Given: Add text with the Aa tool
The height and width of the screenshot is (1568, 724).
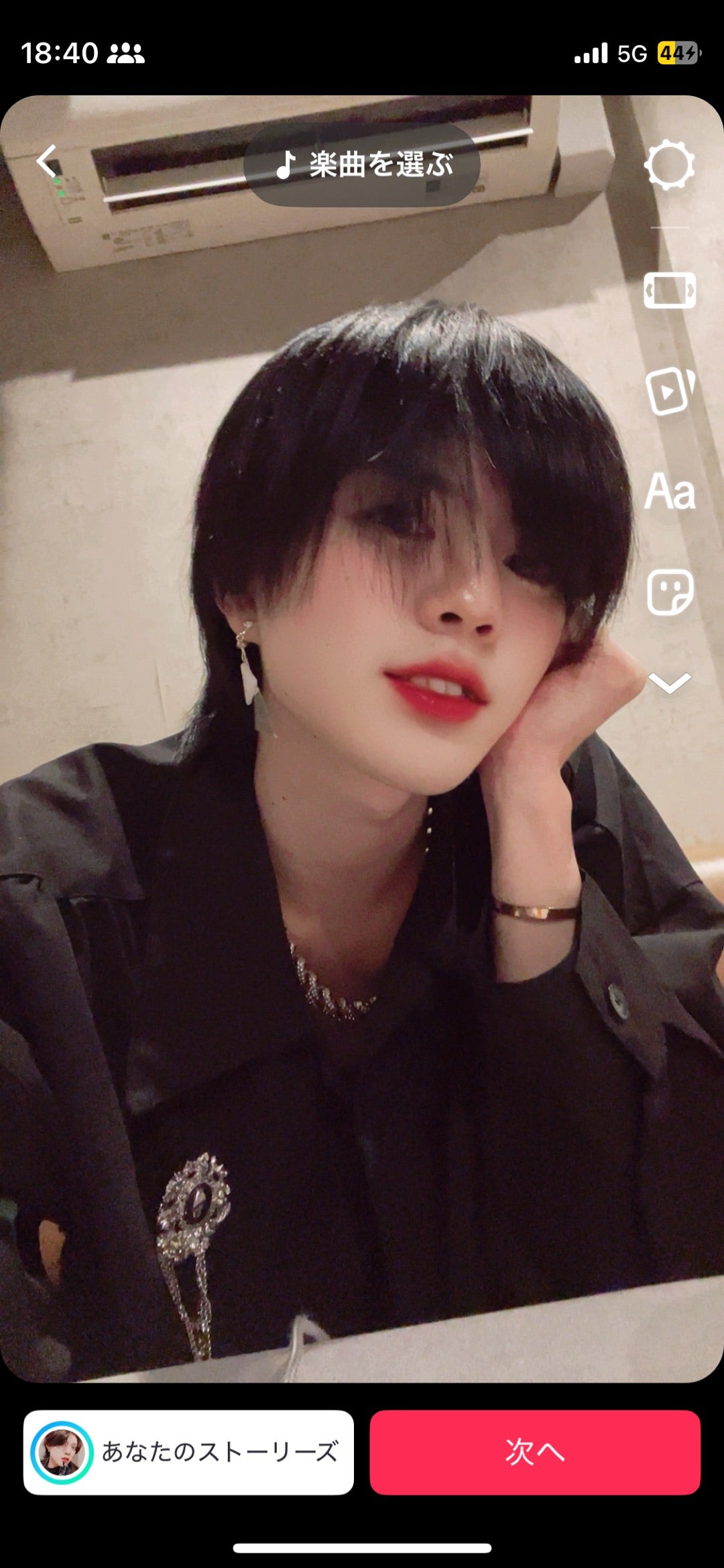Looking at the screenshot, I should pos(669,492).
